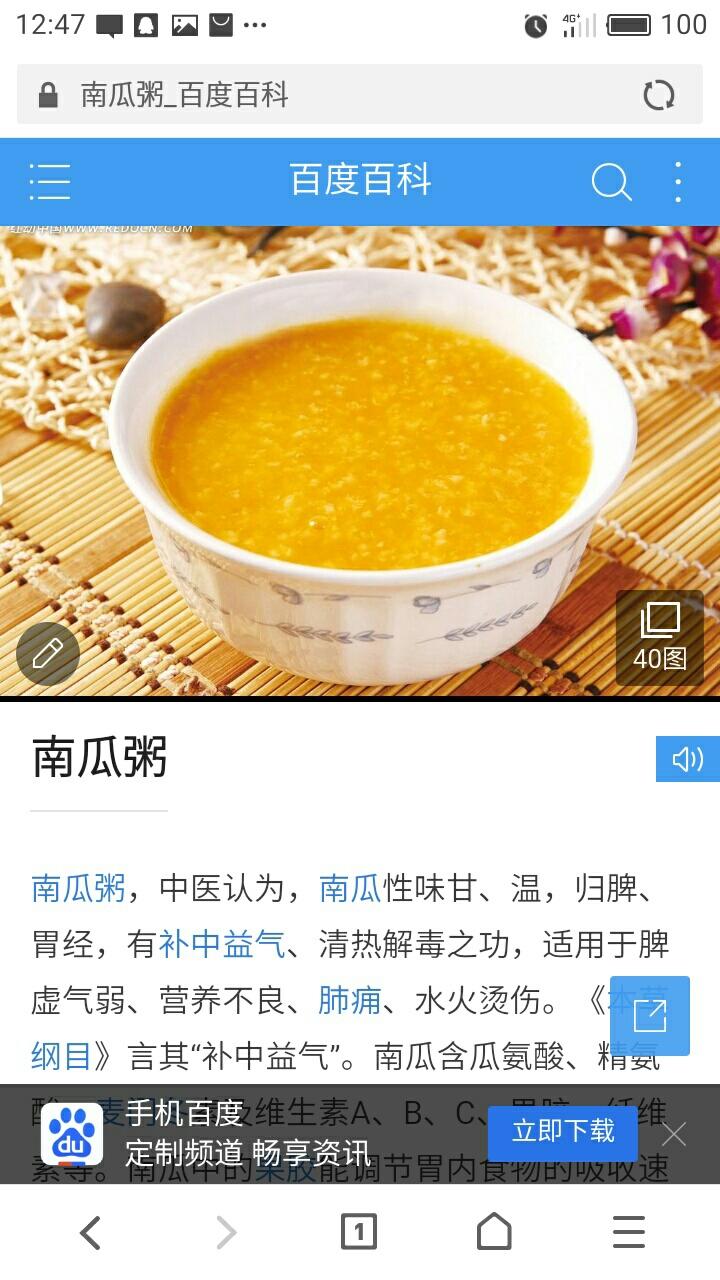This screenshot has width=720, height=1280.
Task: Open the 肺痈 link
Action: pos(349,1000)
